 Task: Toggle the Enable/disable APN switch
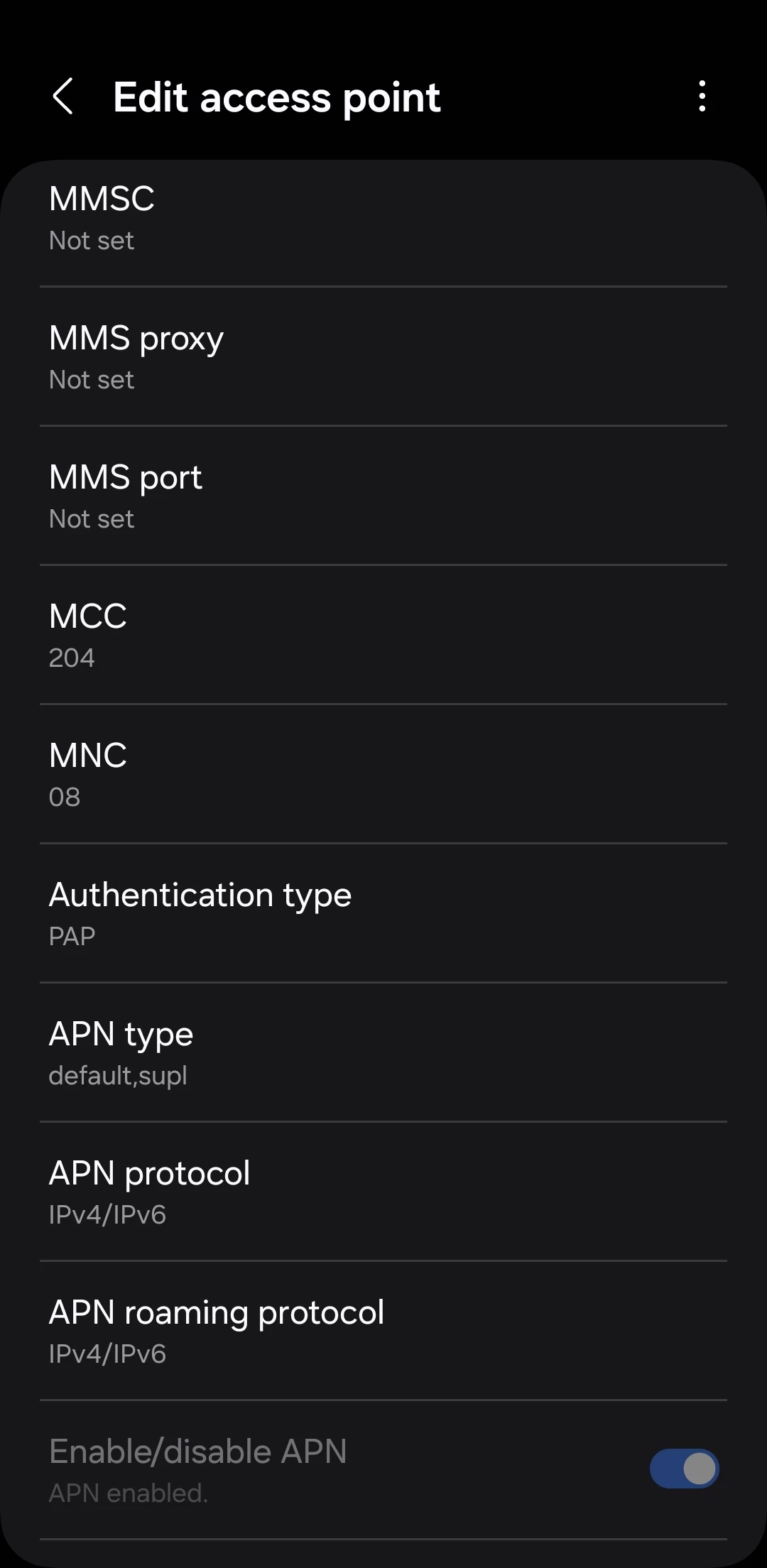click(684, 1469)
